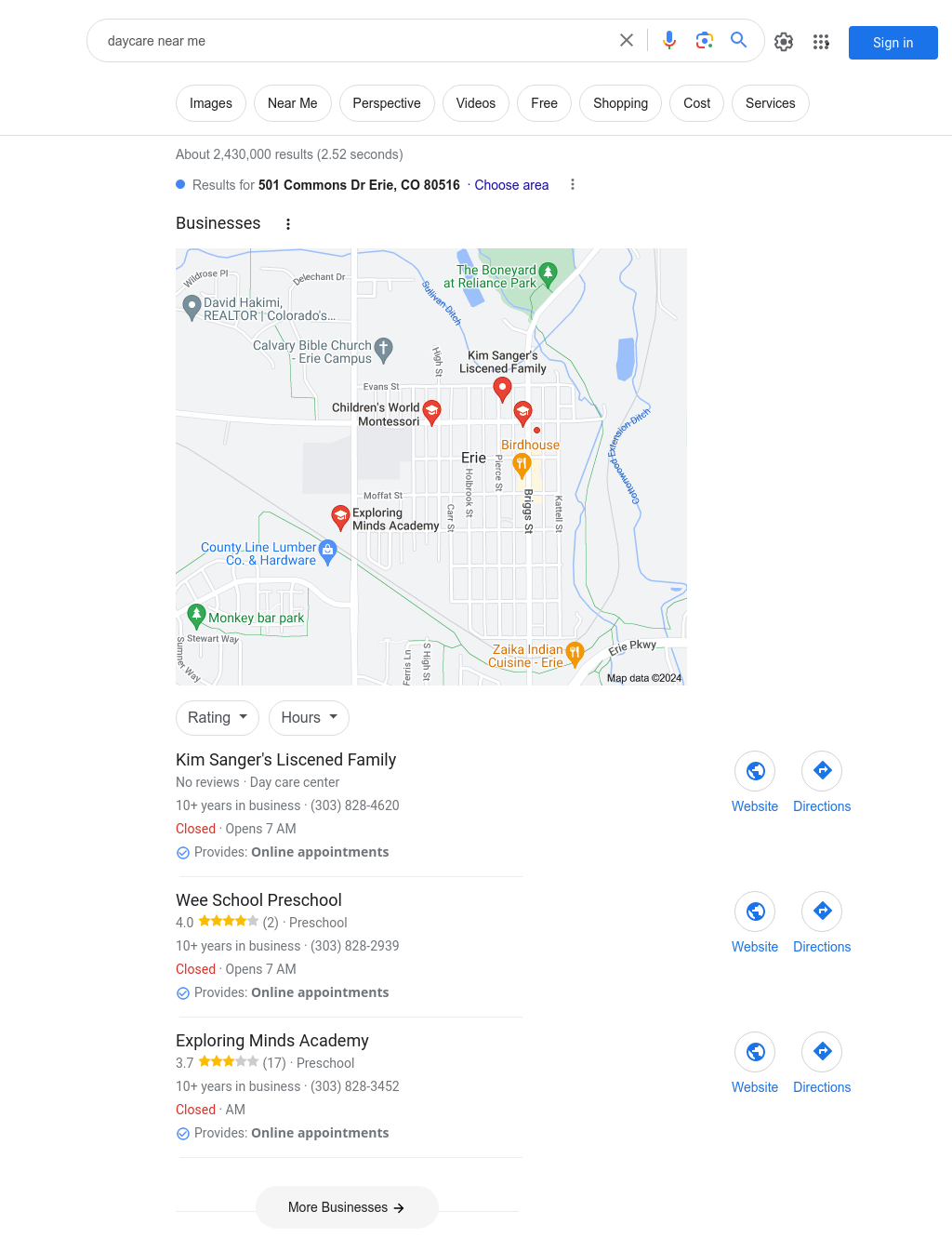Tap the blue search magnifier icon

coord(739,41)
